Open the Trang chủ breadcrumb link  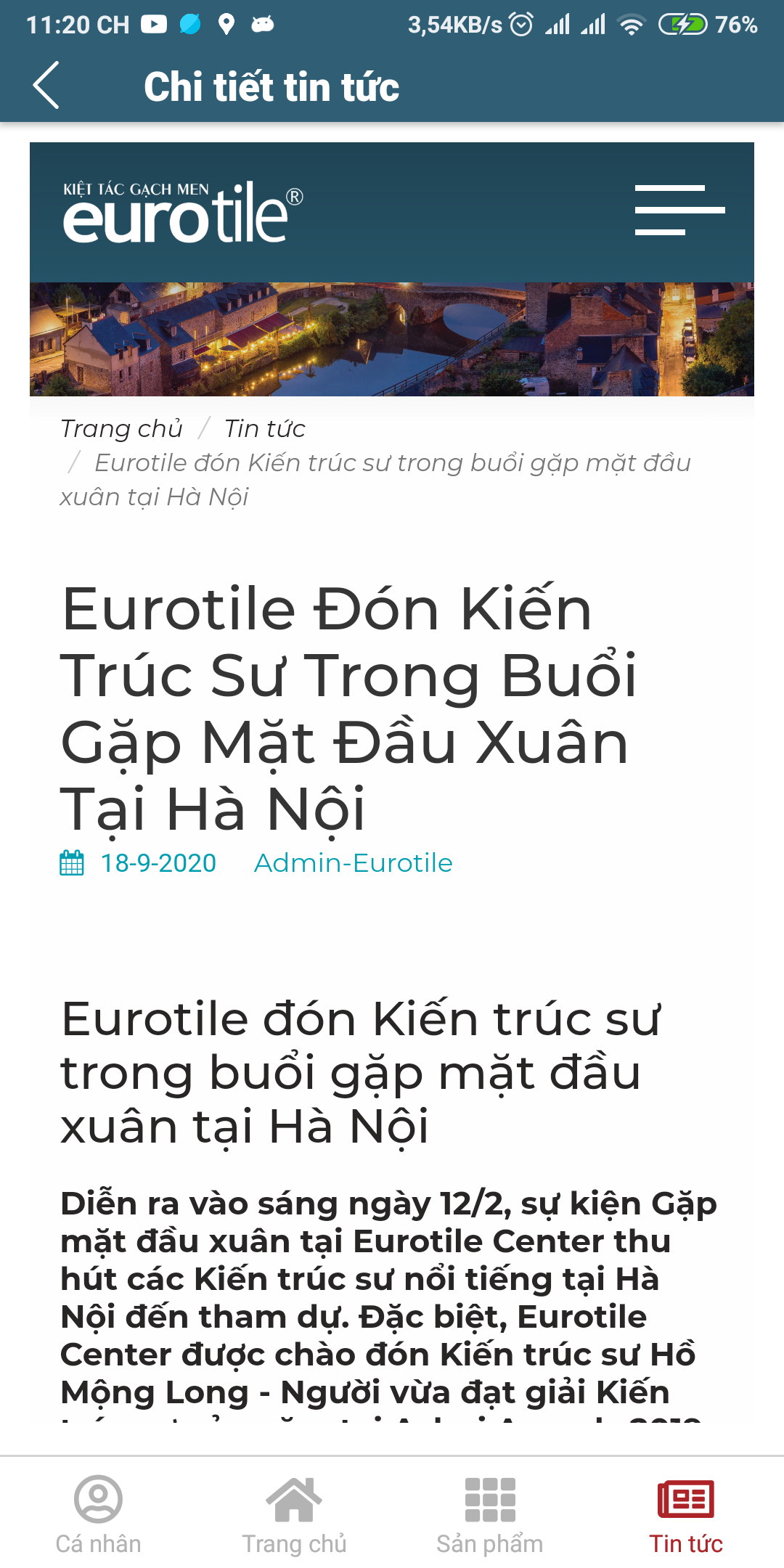121,428
